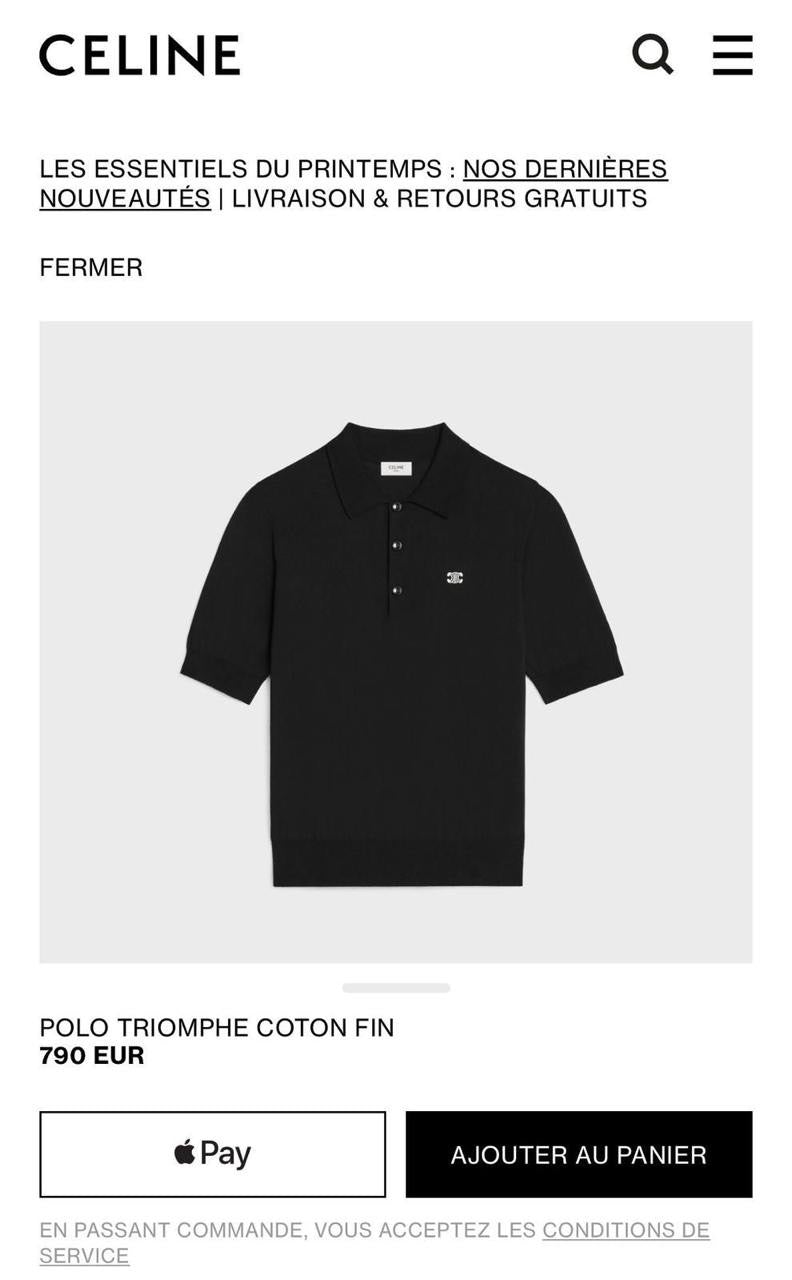Tap Fermer to close the product view
The image size is (792, 1280).
(91, 267)
